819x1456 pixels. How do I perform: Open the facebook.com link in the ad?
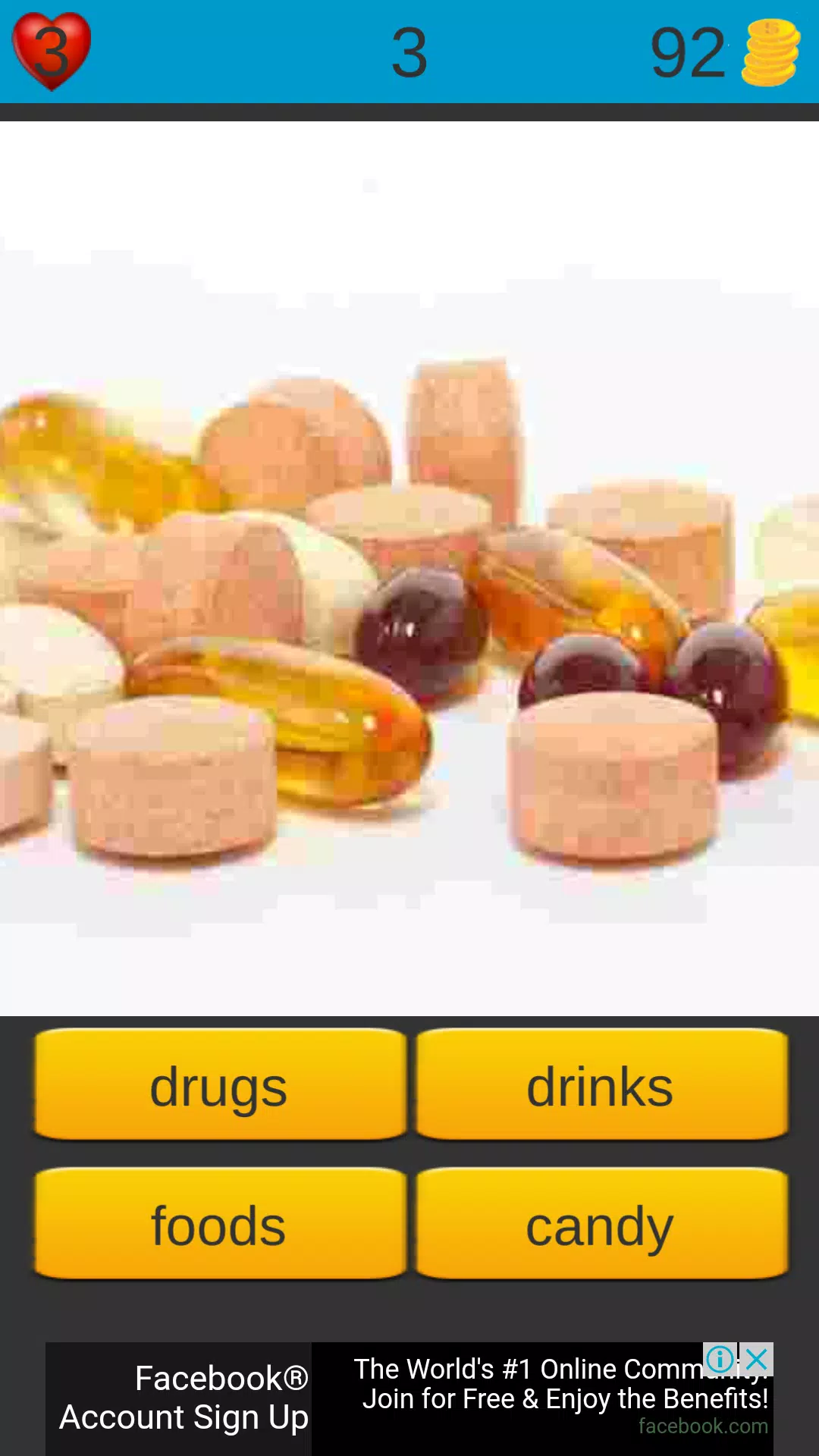click(701, 1426)
